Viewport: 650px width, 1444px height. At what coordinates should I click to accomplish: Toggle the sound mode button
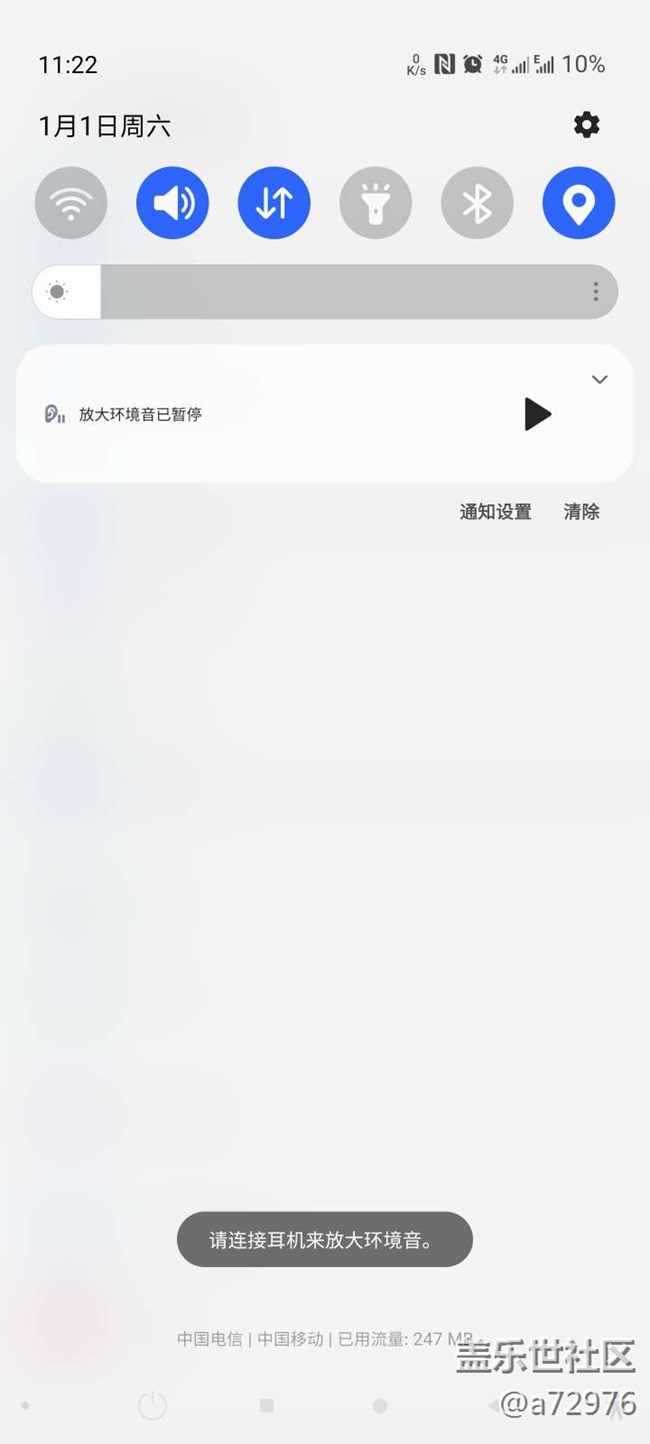(x=173, y=203)
